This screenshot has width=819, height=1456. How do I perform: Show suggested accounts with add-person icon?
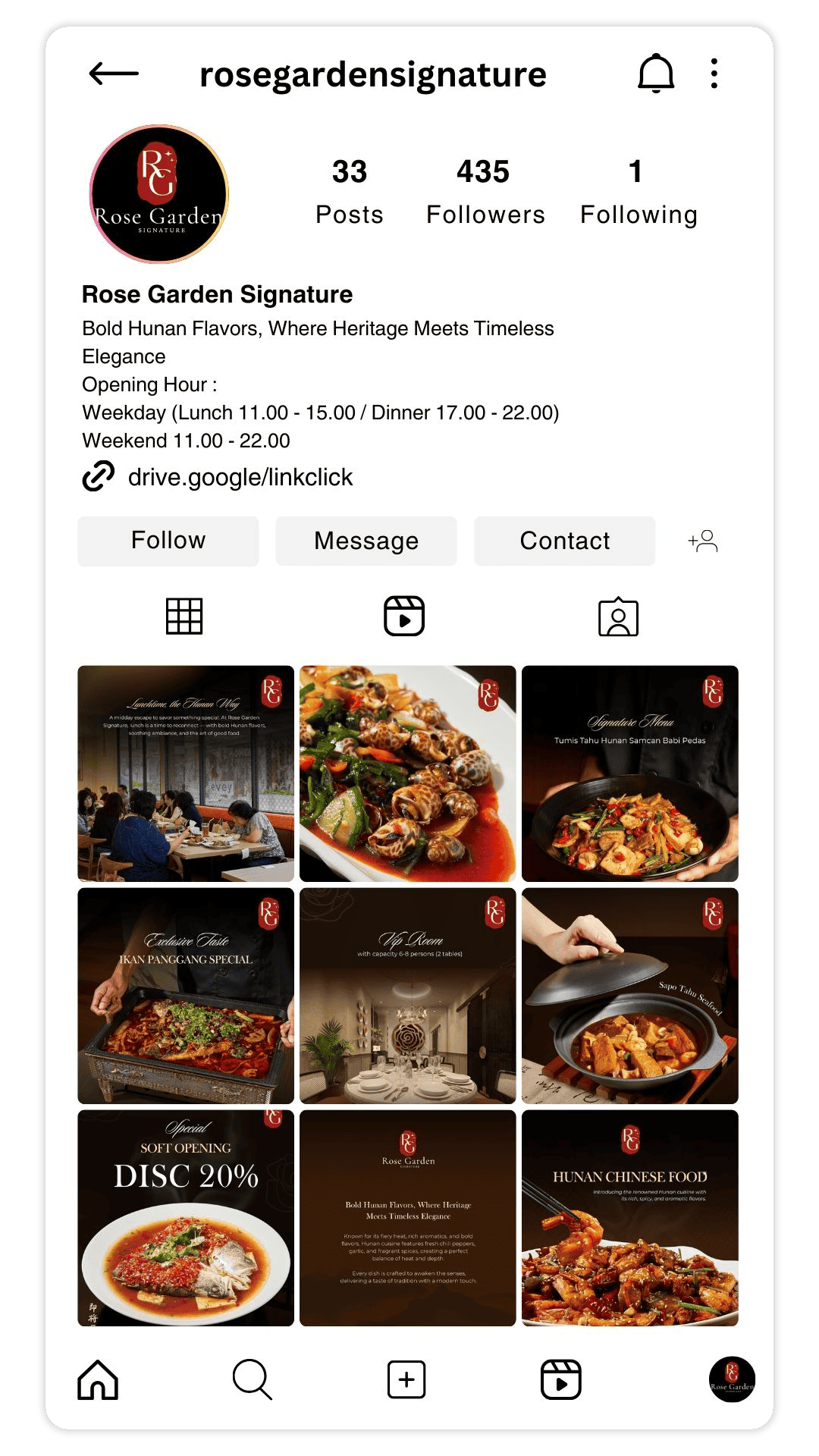point(703,541)
